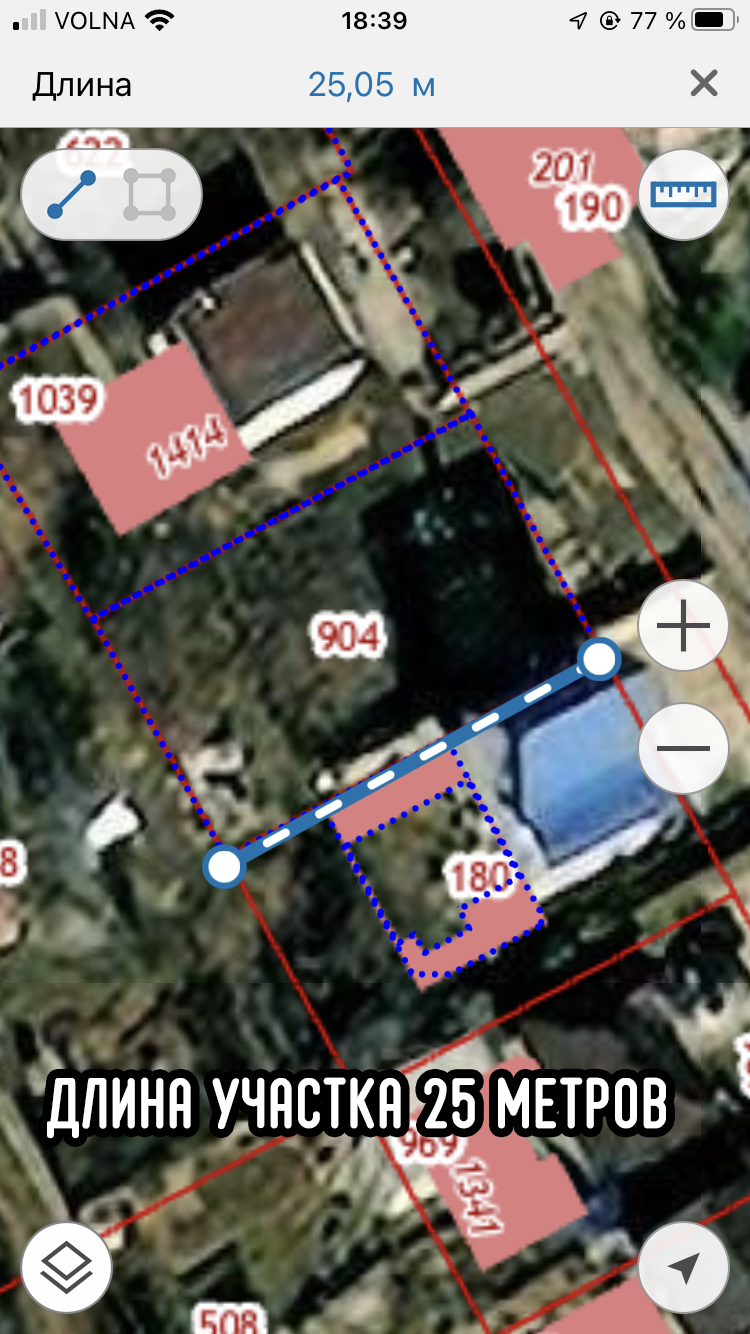This screenshot has width=750, height=1334.
Task: Zoom out with the minus button
Action: click(683, 748)
